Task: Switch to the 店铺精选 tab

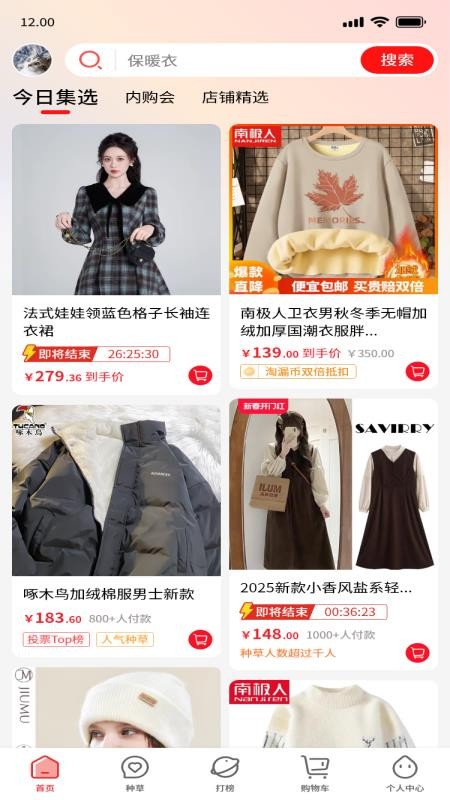Action: (235, 97)
